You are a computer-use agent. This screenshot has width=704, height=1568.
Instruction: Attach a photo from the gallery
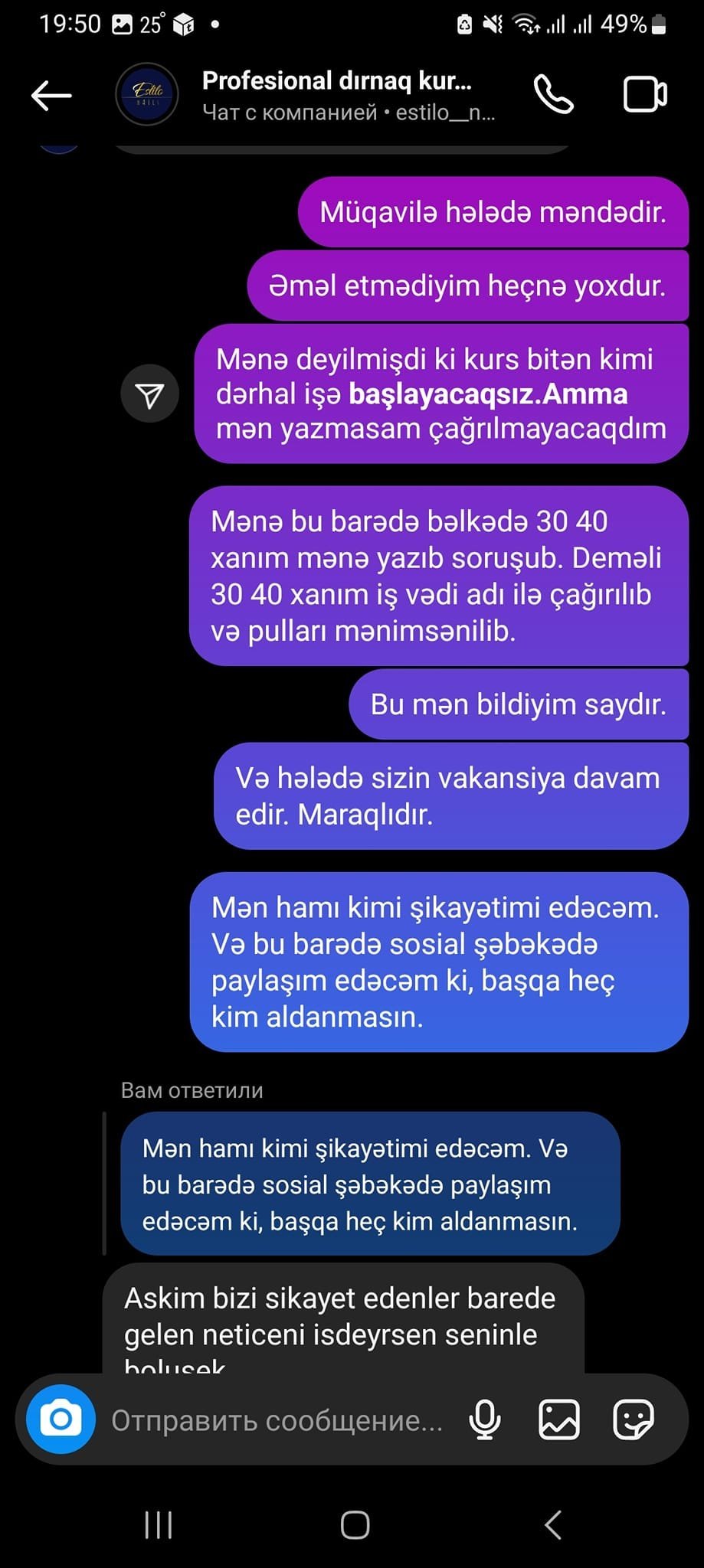coord(559,1419)
